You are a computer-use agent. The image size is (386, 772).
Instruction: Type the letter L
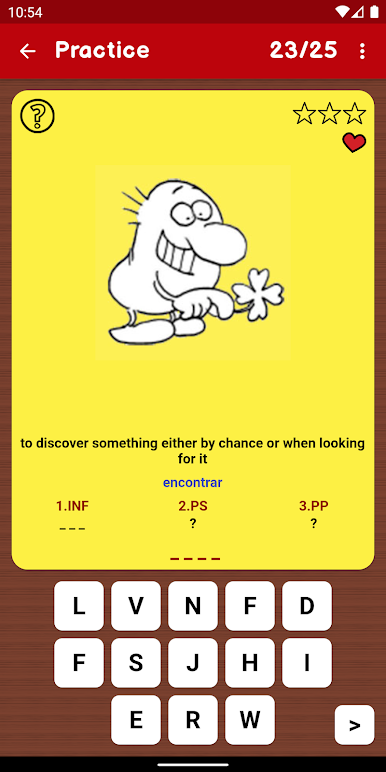pyautogui.click(x=79, y=606)
